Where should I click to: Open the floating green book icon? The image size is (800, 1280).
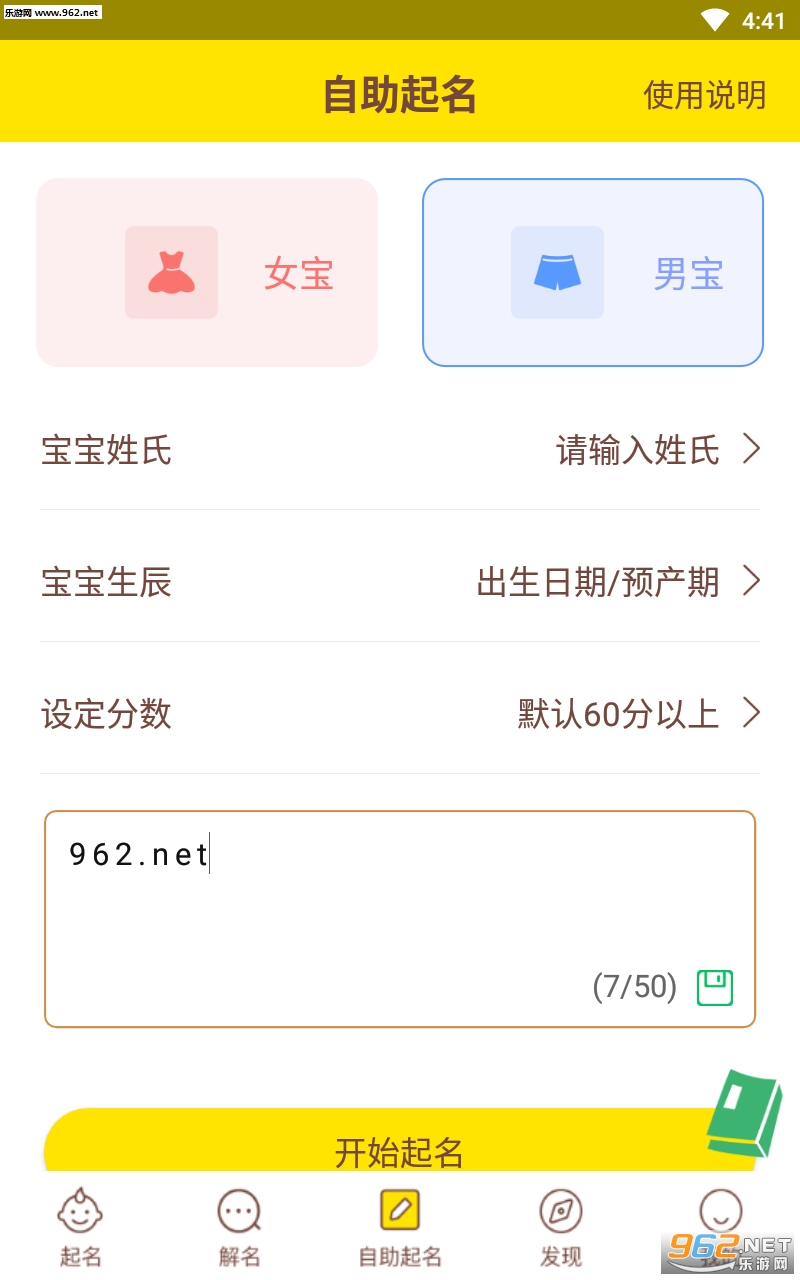(x=744, y=1113)
